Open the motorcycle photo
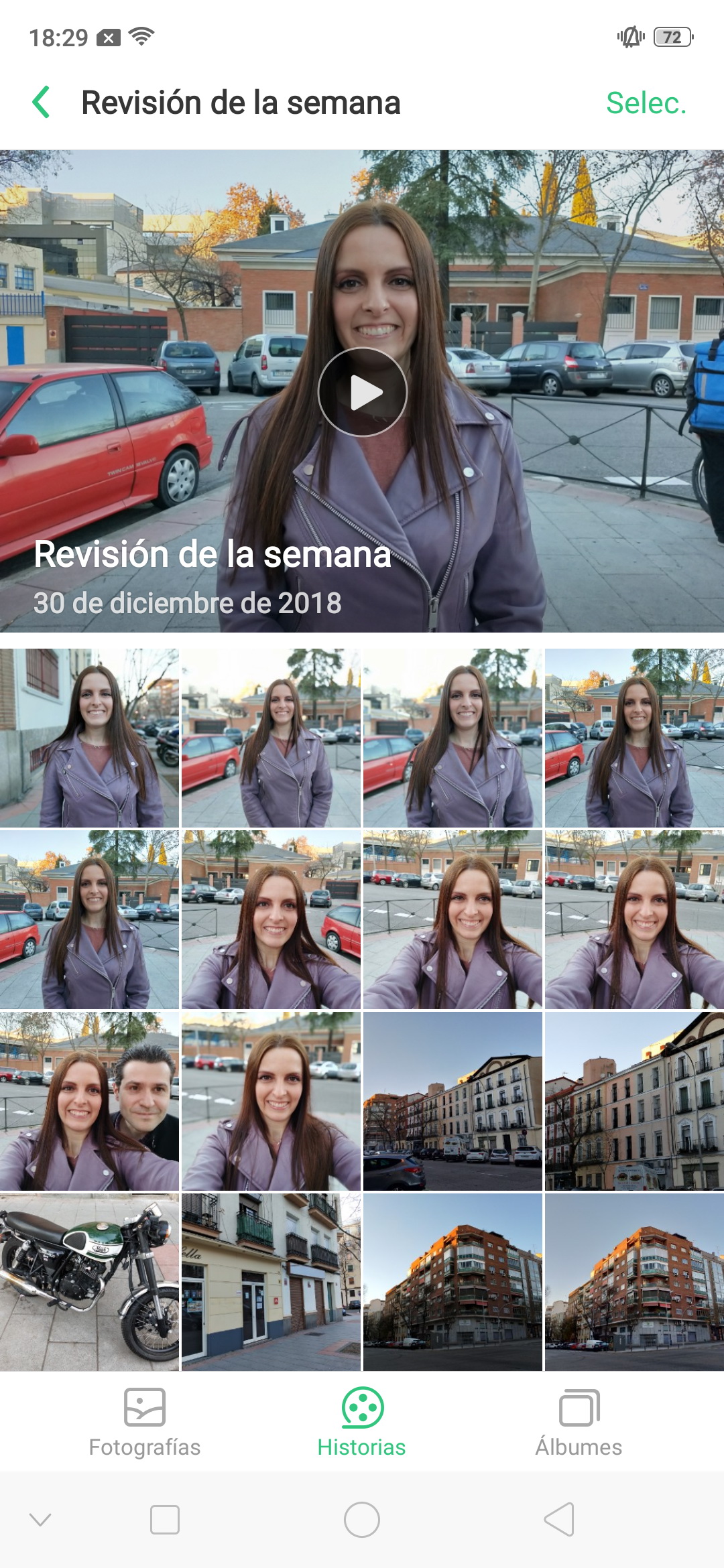This screenshot has width=724, height=1568. [x=89, y=1282]
